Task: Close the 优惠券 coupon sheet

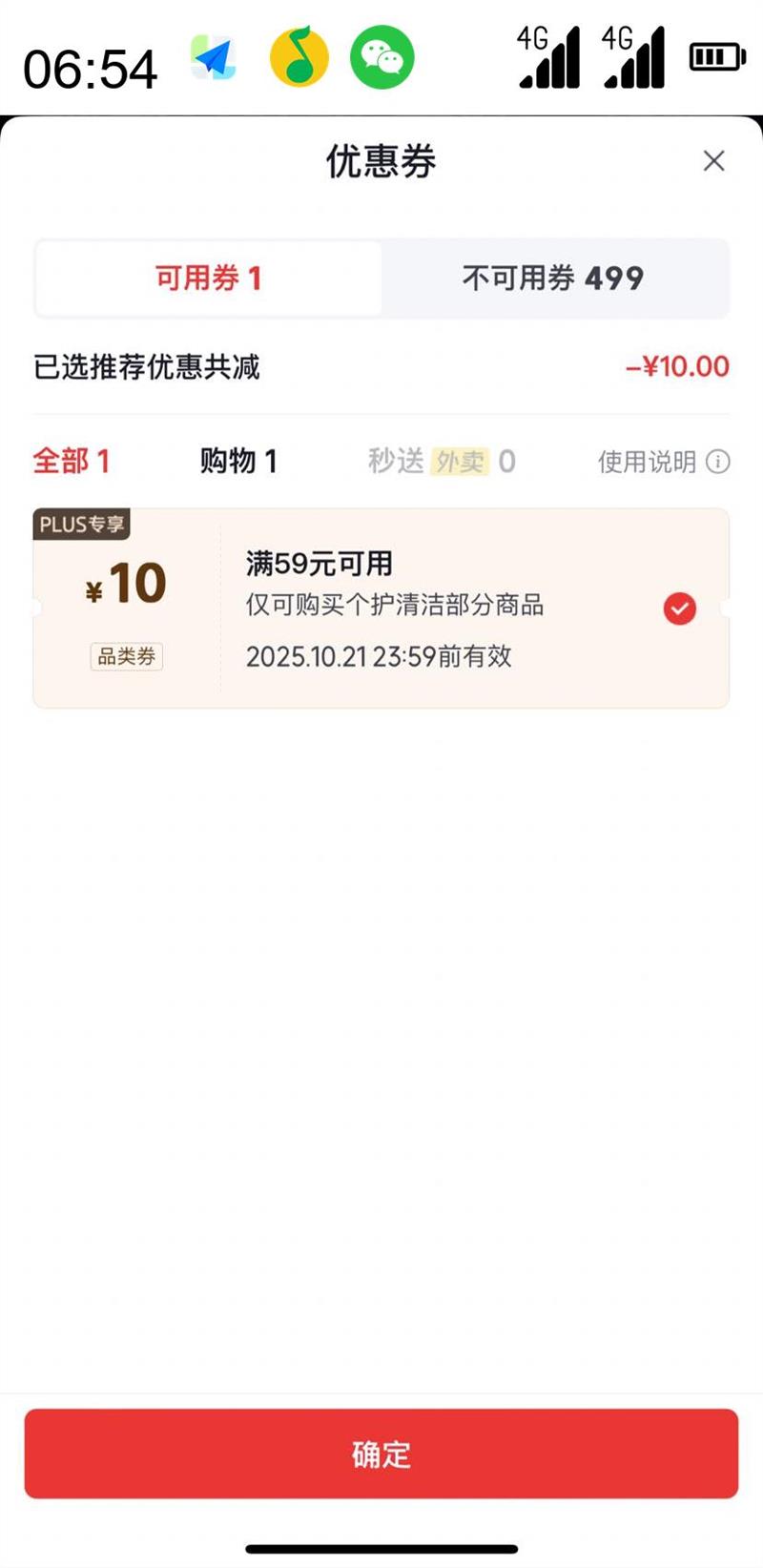Action: click(713, 161)
